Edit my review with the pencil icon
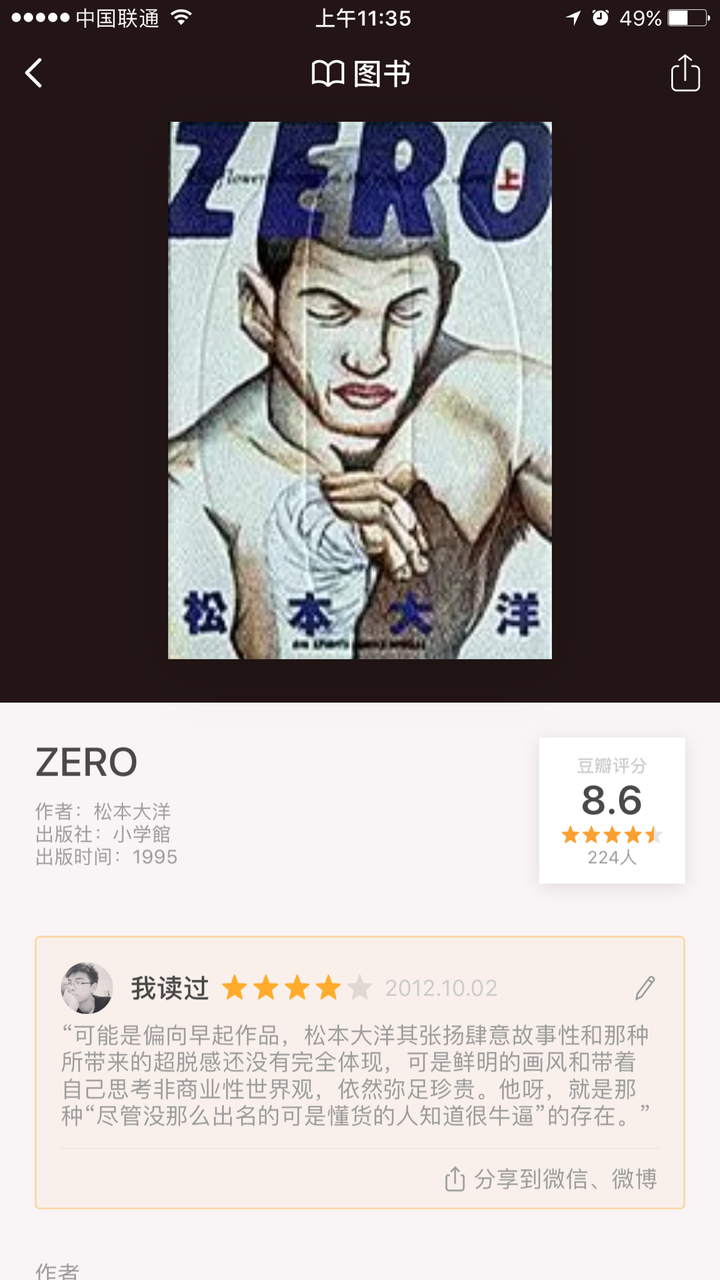The width and height of the screenshot is (720, 1280). pyautogui.click(x=645, y=989)
